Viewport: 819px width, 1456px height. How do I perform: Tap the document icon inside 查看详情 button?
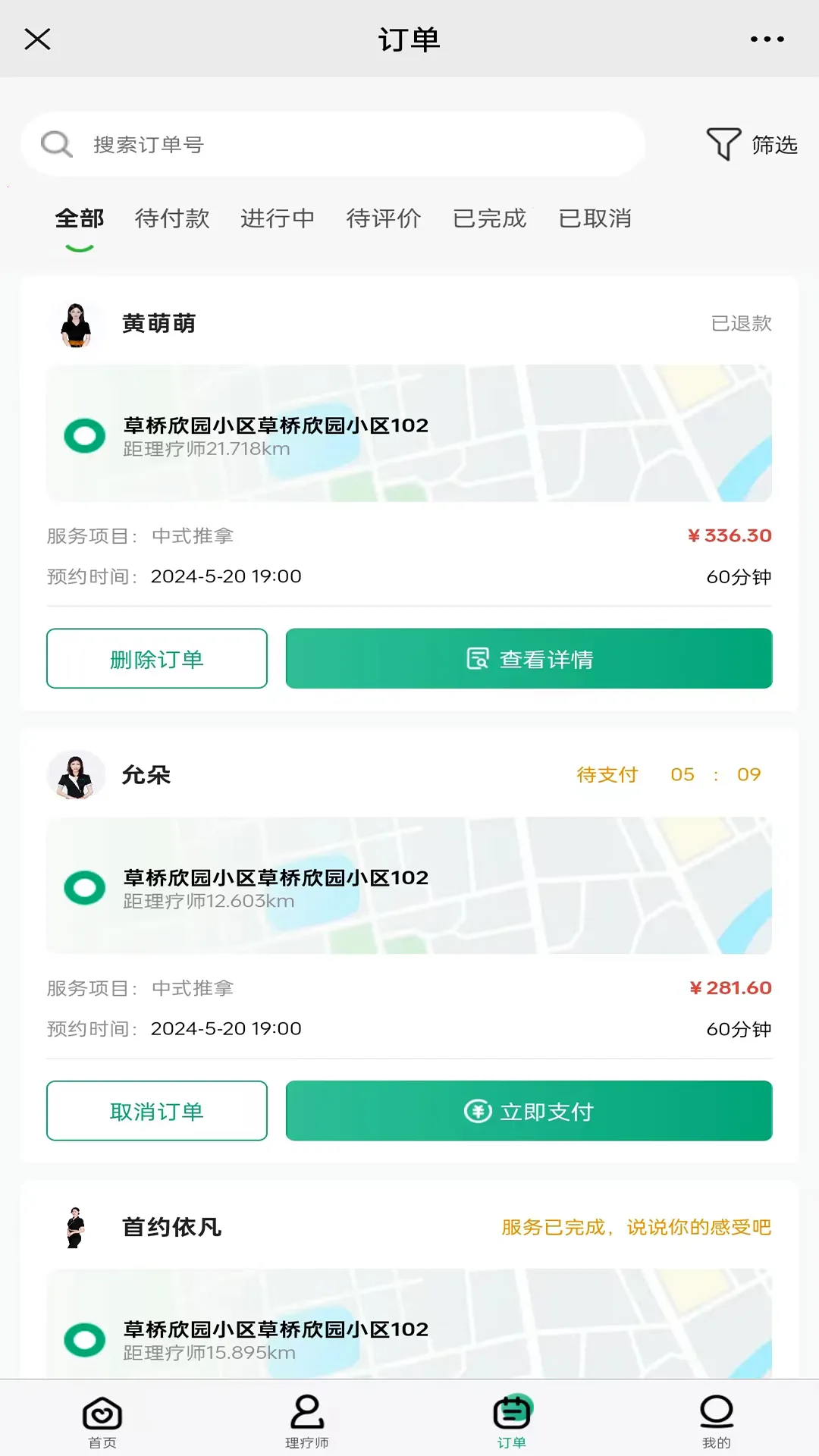click(478, 659)
